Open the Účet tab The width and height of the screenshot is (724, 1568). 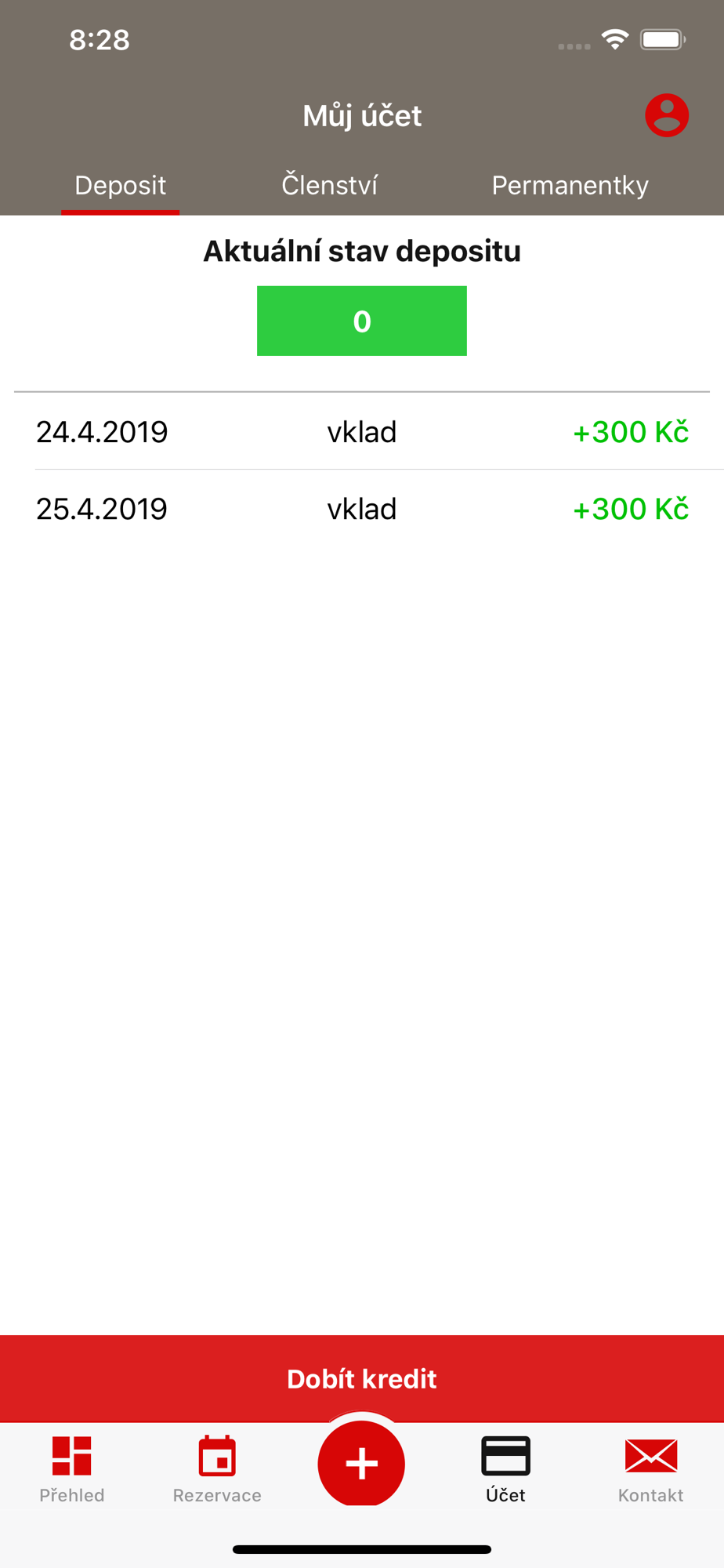(505, 1469)
